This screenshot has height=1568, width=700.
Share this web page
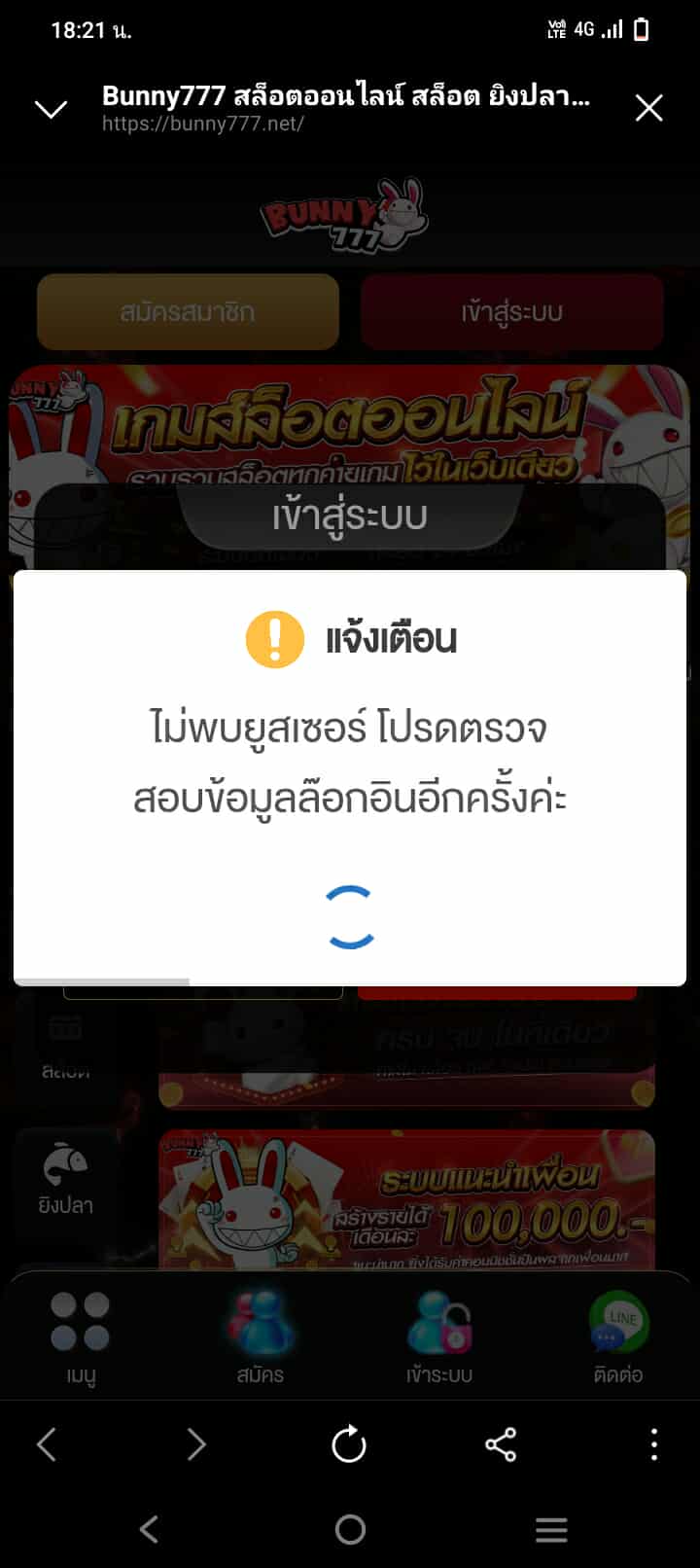pyautogui.click(x=501, y=1444)
